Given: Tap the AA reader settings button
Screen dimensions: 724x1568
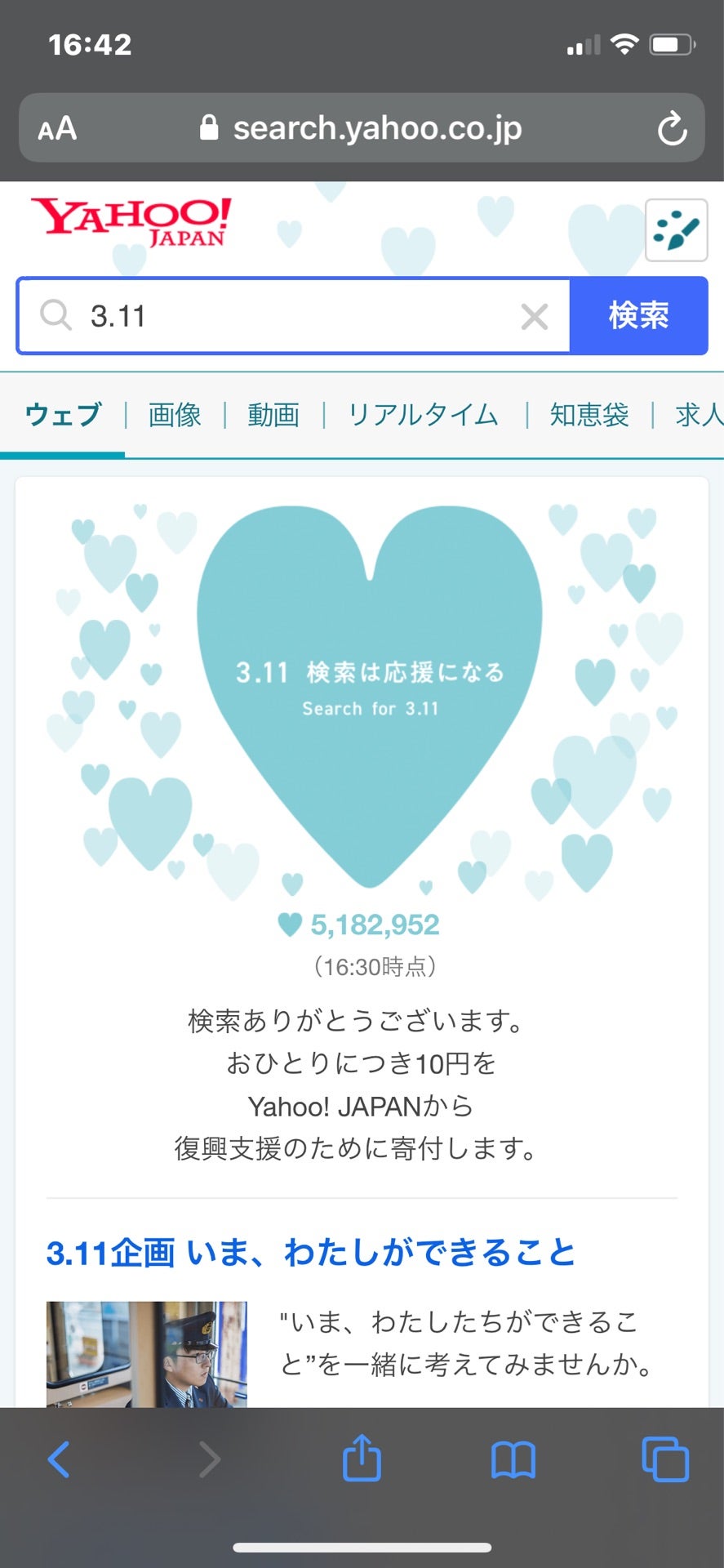Looking at the screenshot, I should [57, 129].
